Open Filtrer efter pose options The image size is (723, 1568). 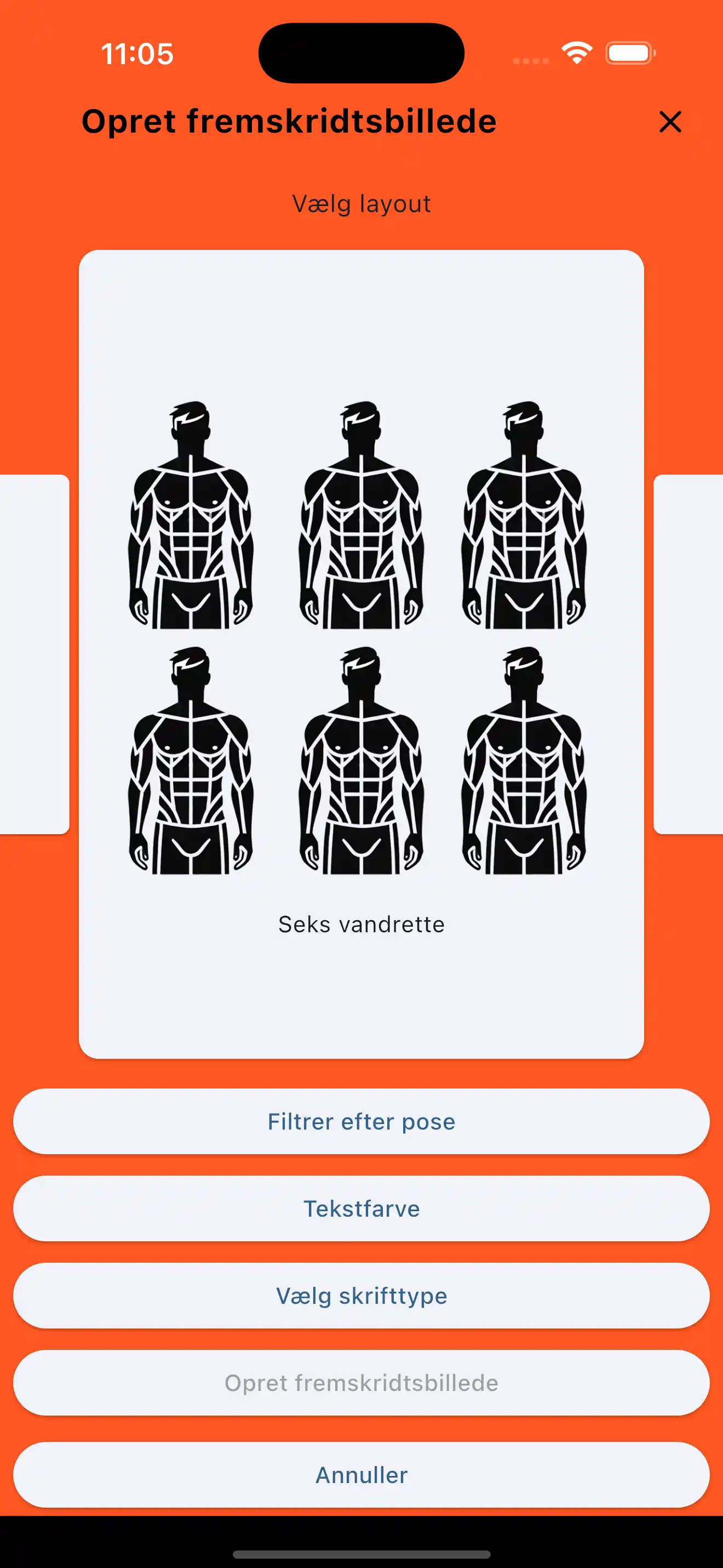pyautogui.click(x=361, y=1121)
